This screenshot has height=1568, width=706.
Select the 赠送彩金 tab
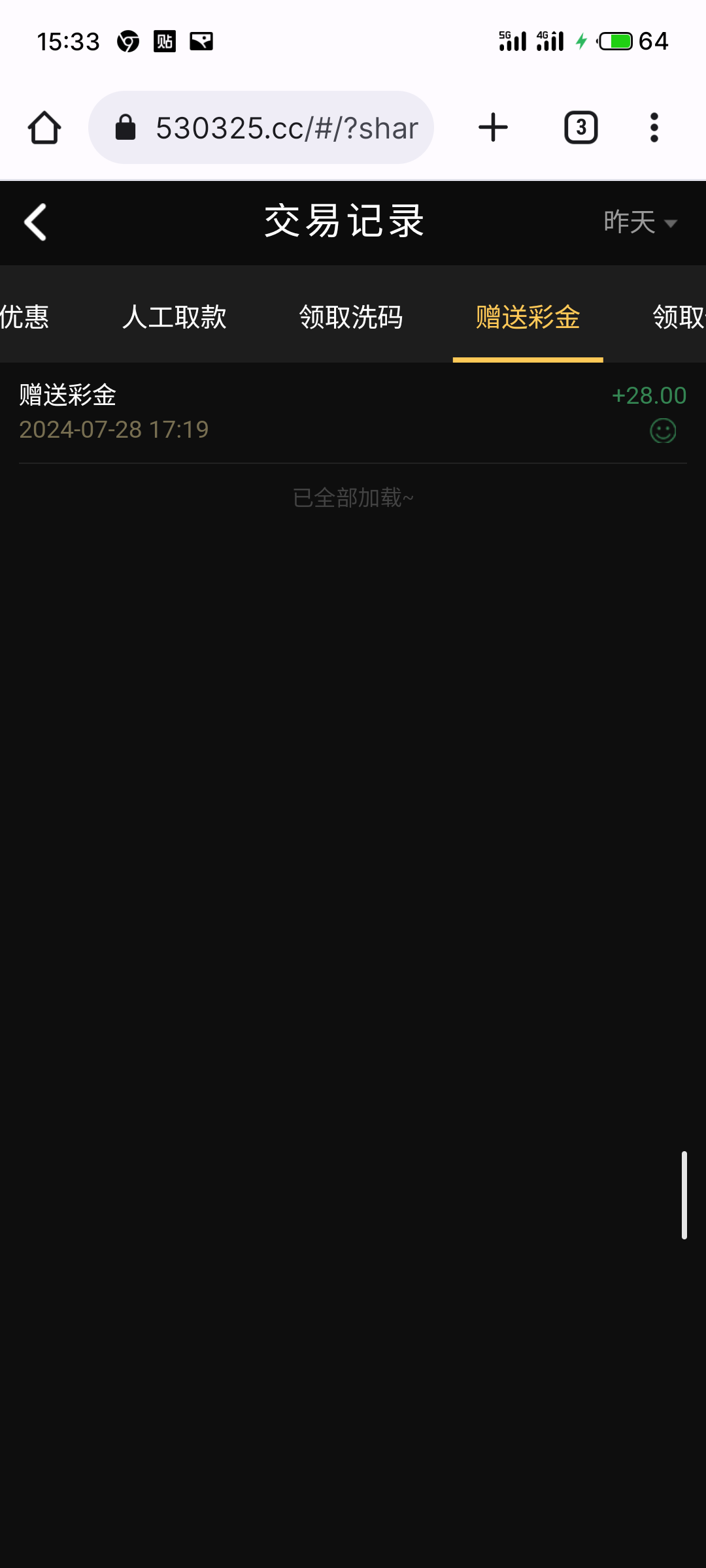[528, 317]
